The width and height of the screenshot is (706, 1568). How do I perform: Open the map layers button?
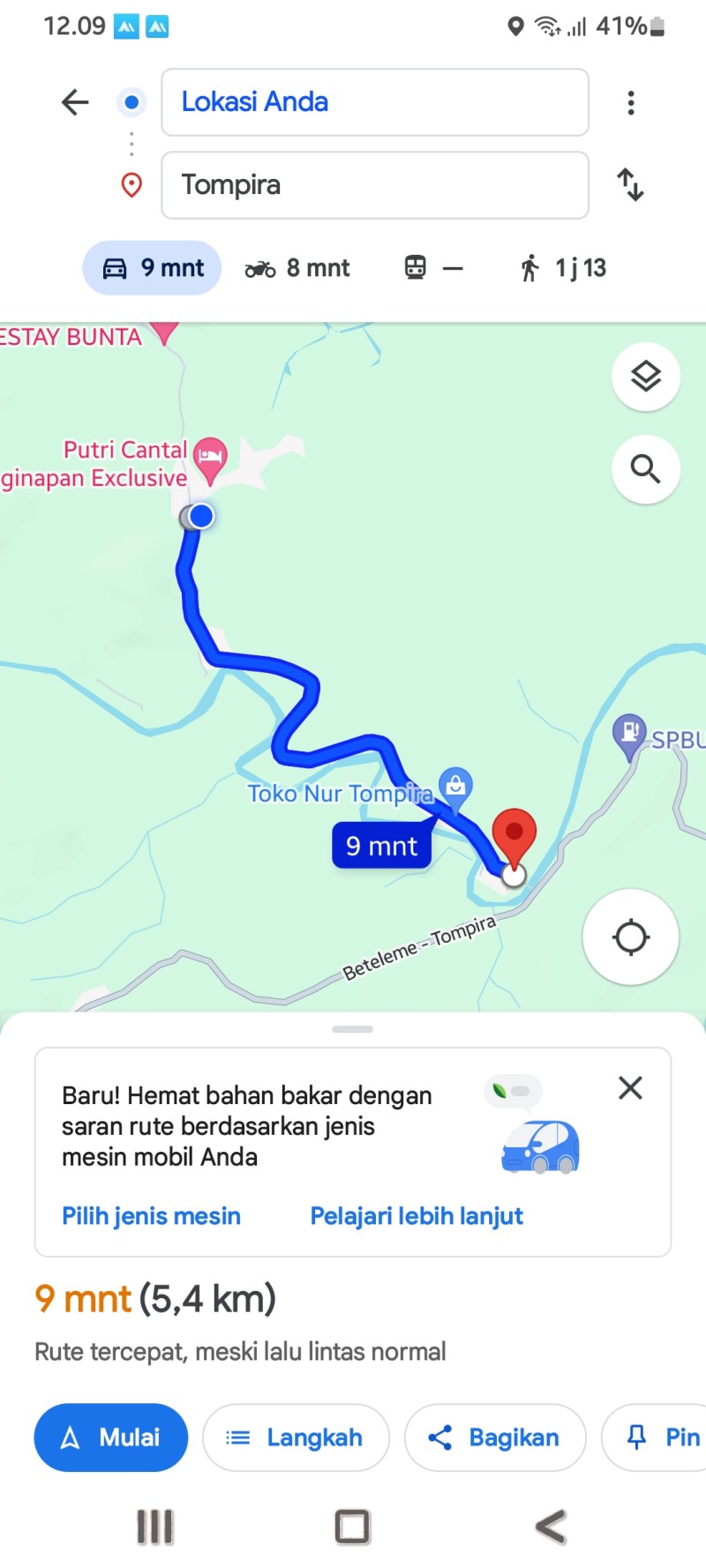(646, 377)
